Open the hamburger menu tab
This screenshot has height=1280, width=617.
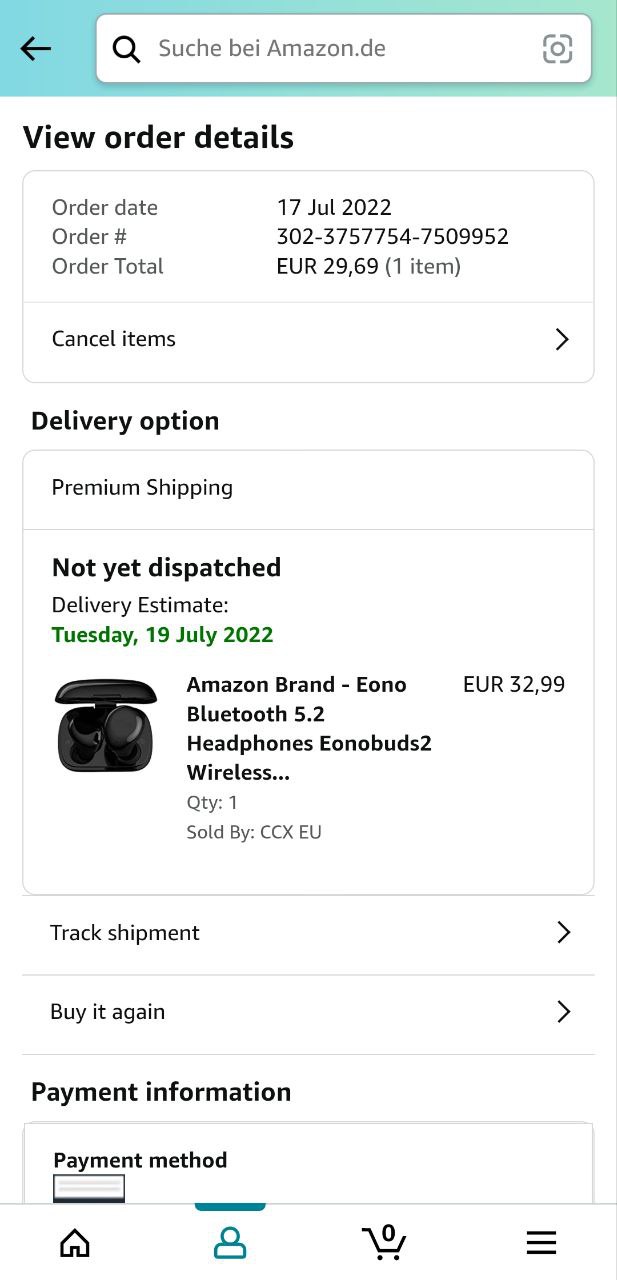click(x=541, y=1243)
